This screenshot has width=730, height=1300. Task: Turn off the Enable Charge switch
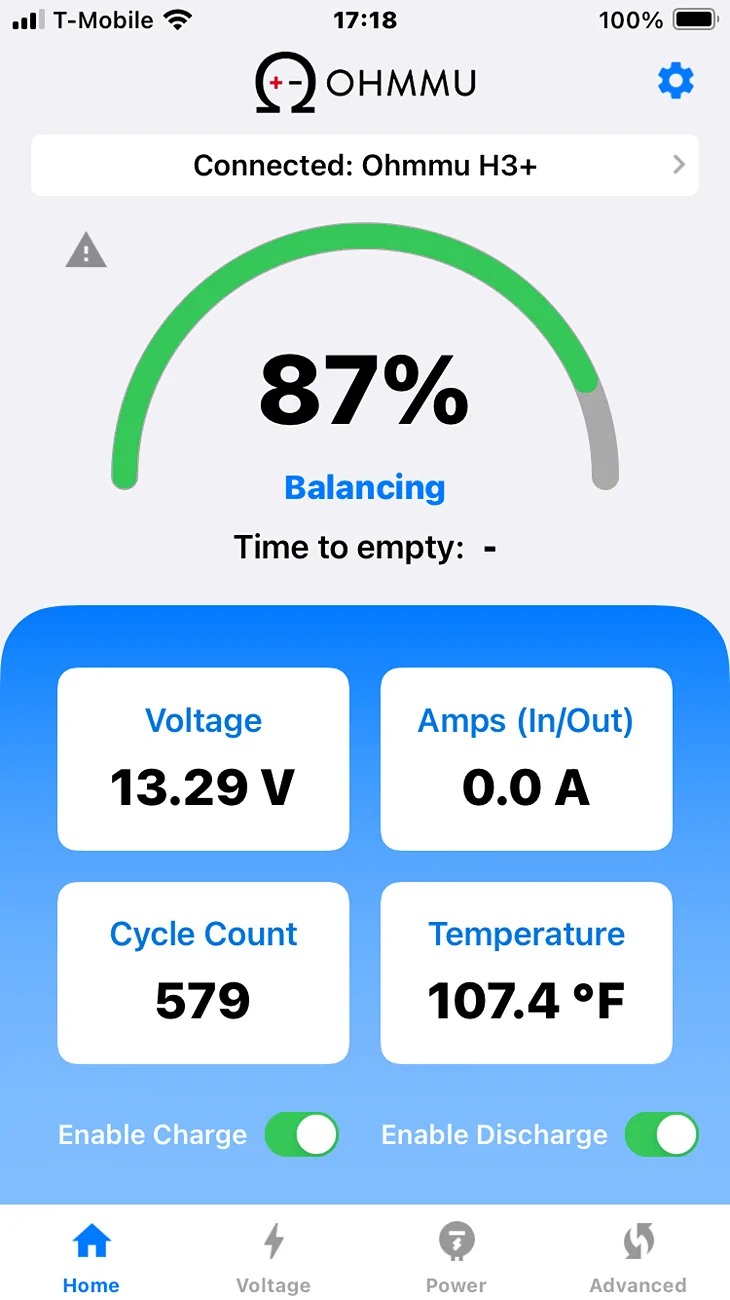[x=301, y=1135]
